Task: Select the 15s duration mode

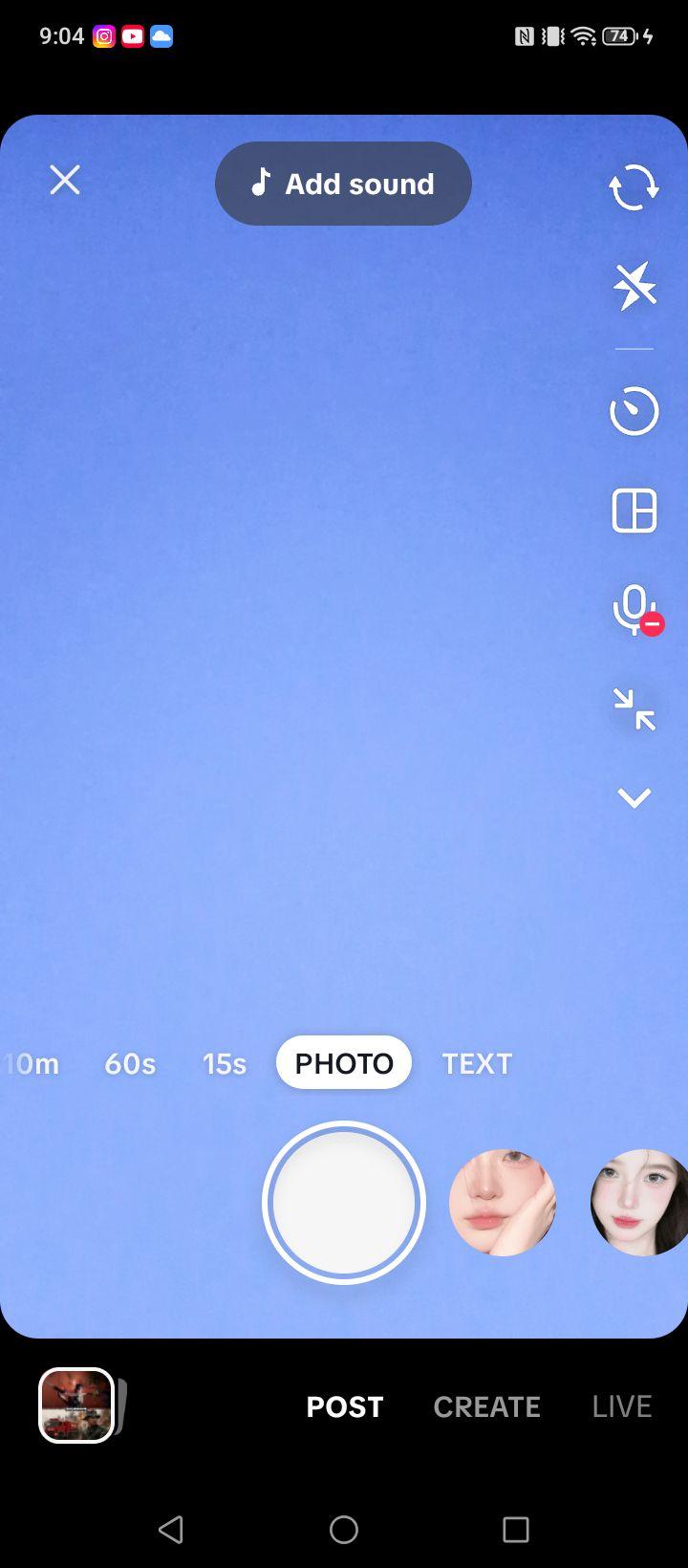Action: (x=225, y=1063)
